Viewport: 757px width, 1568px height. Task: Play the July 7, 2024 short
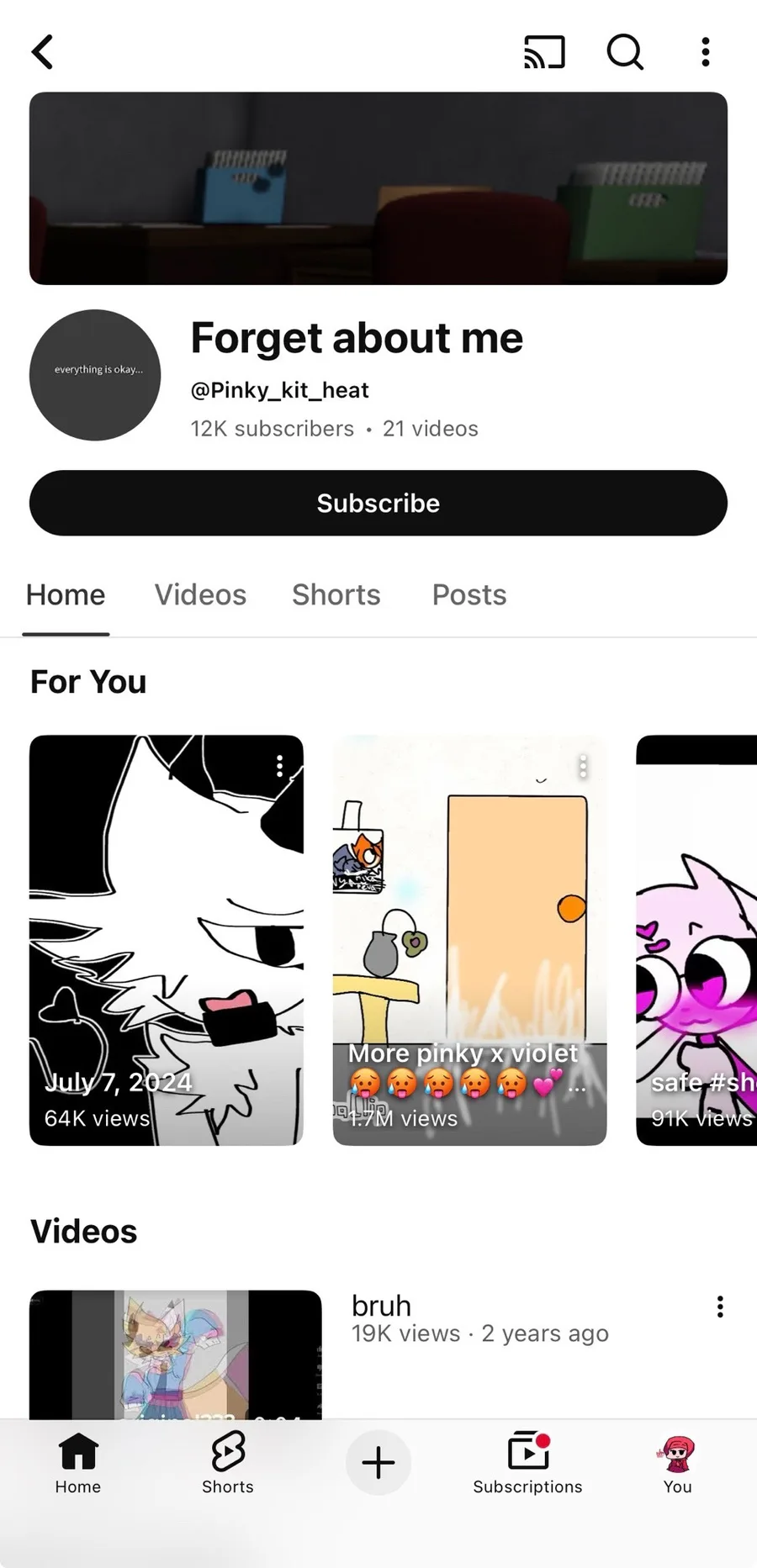(x=167, y=942)
